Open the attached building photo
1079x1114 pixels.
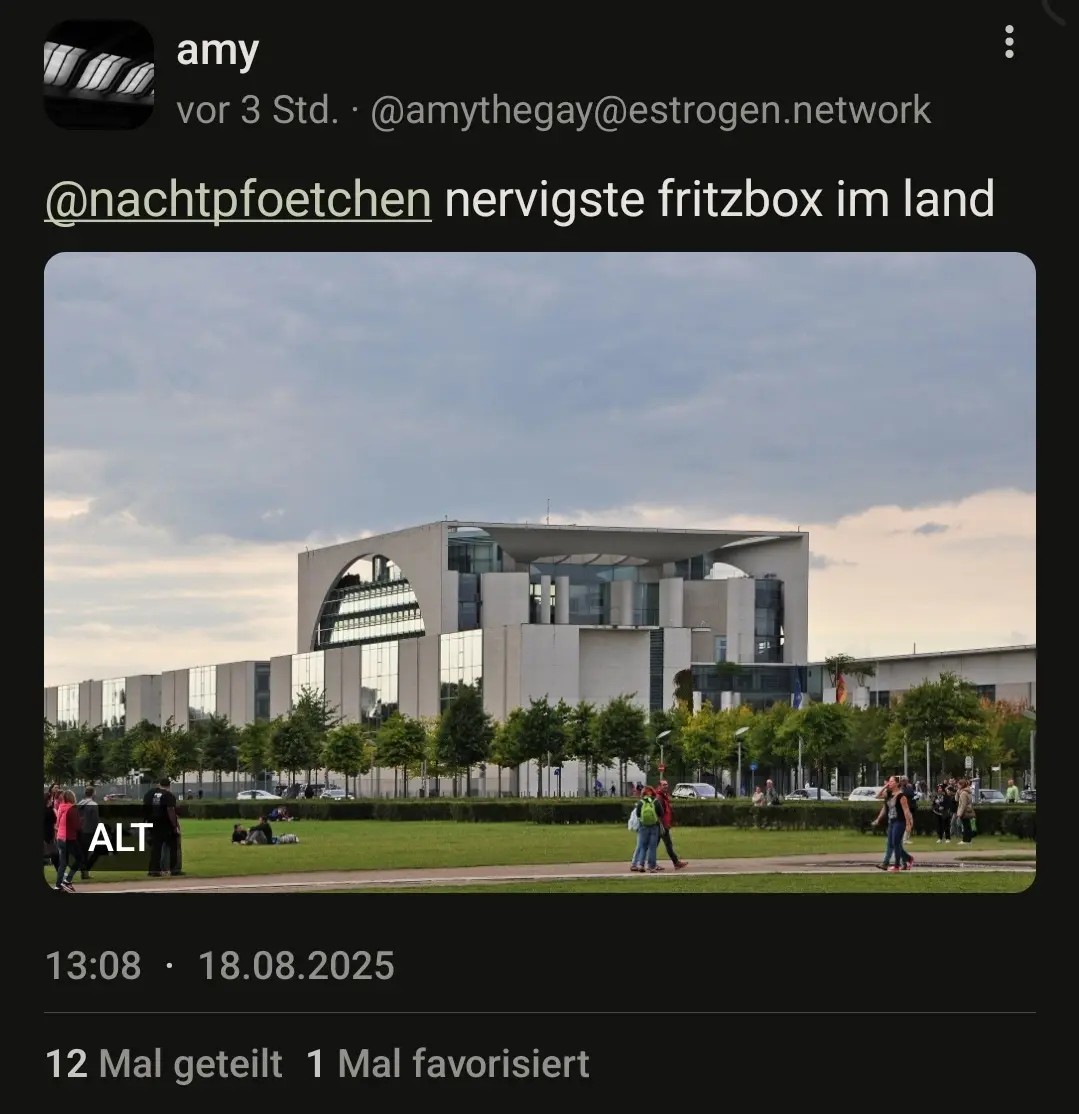pos(540,500)
